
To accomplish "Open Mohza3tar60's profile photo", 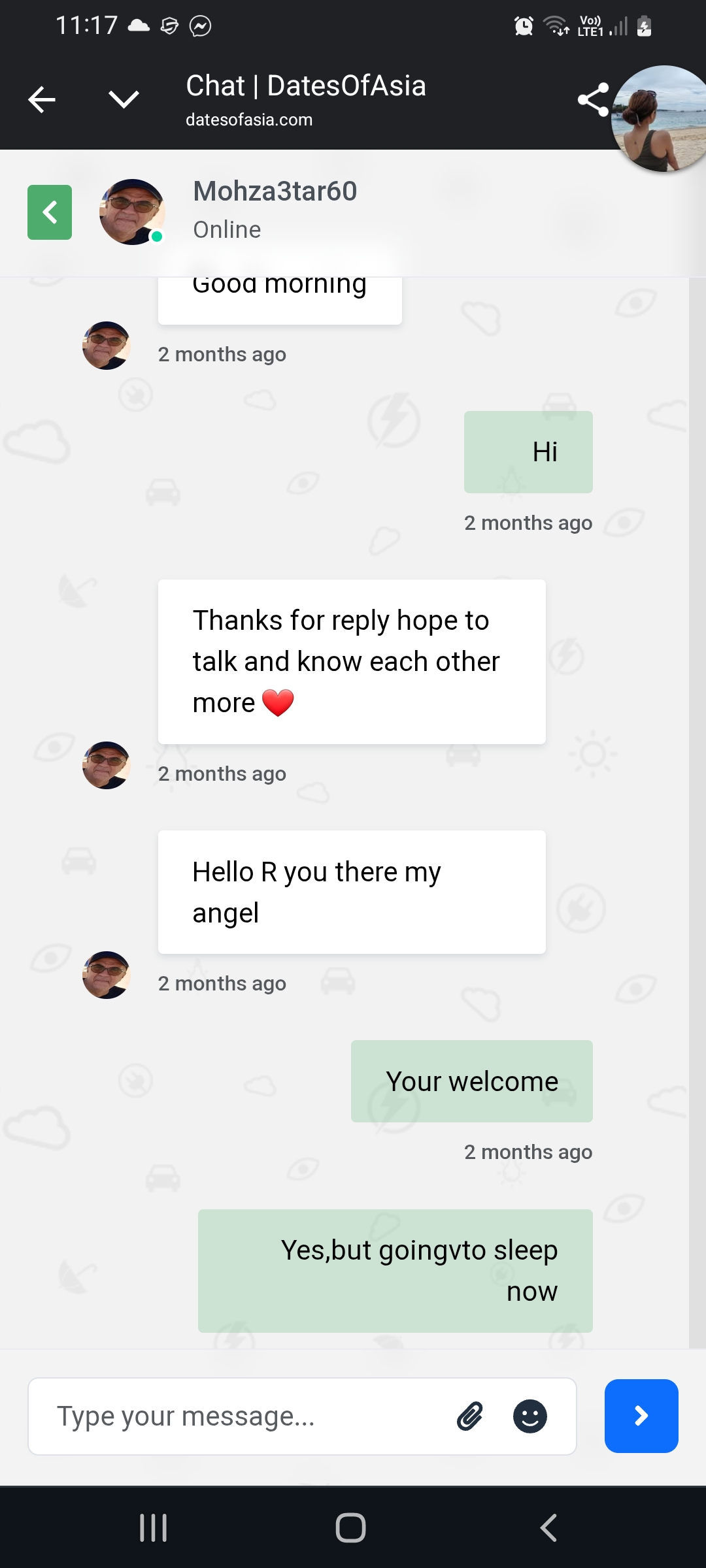I will point(132,212).
